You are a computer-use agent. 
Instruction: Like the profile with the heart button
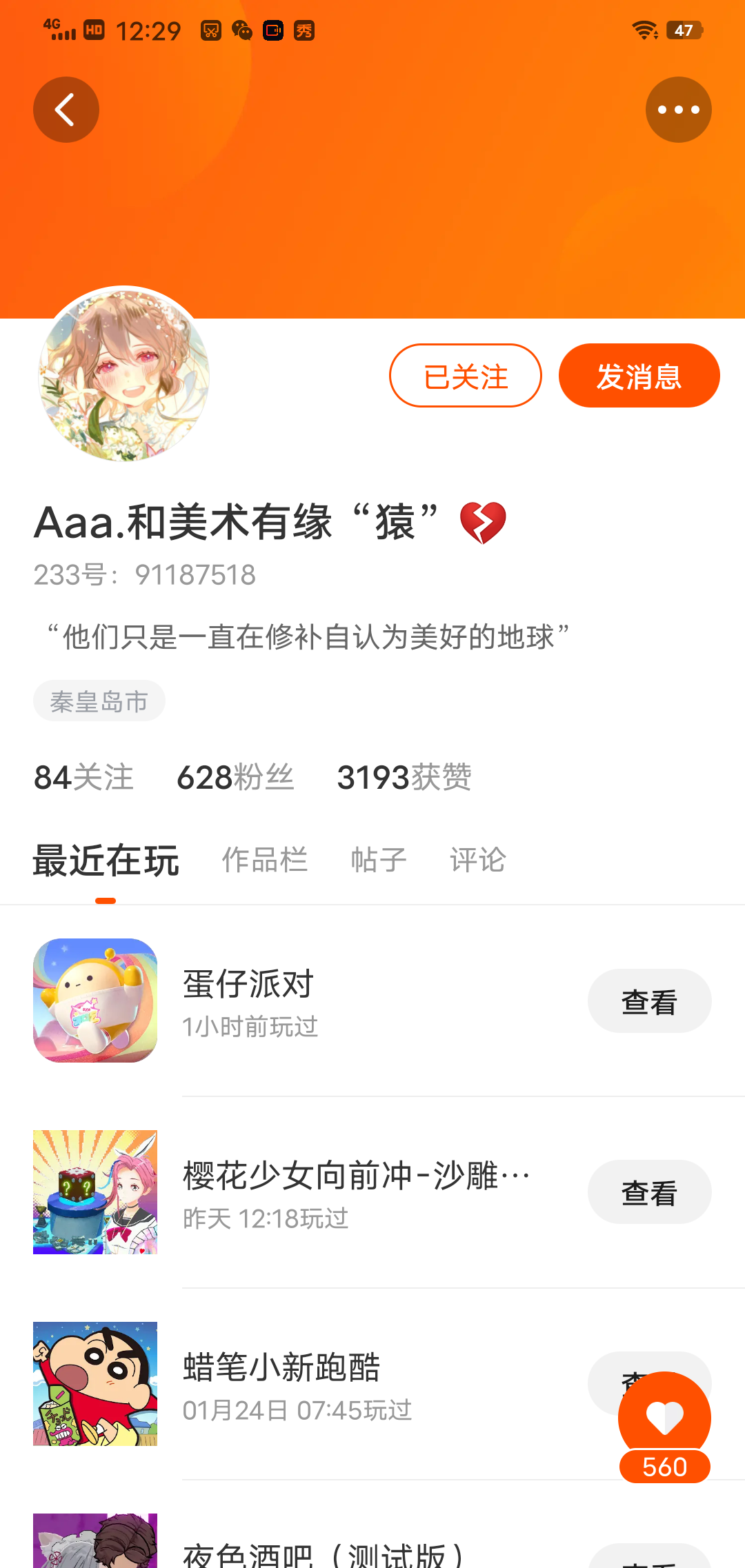(664, 1418)
